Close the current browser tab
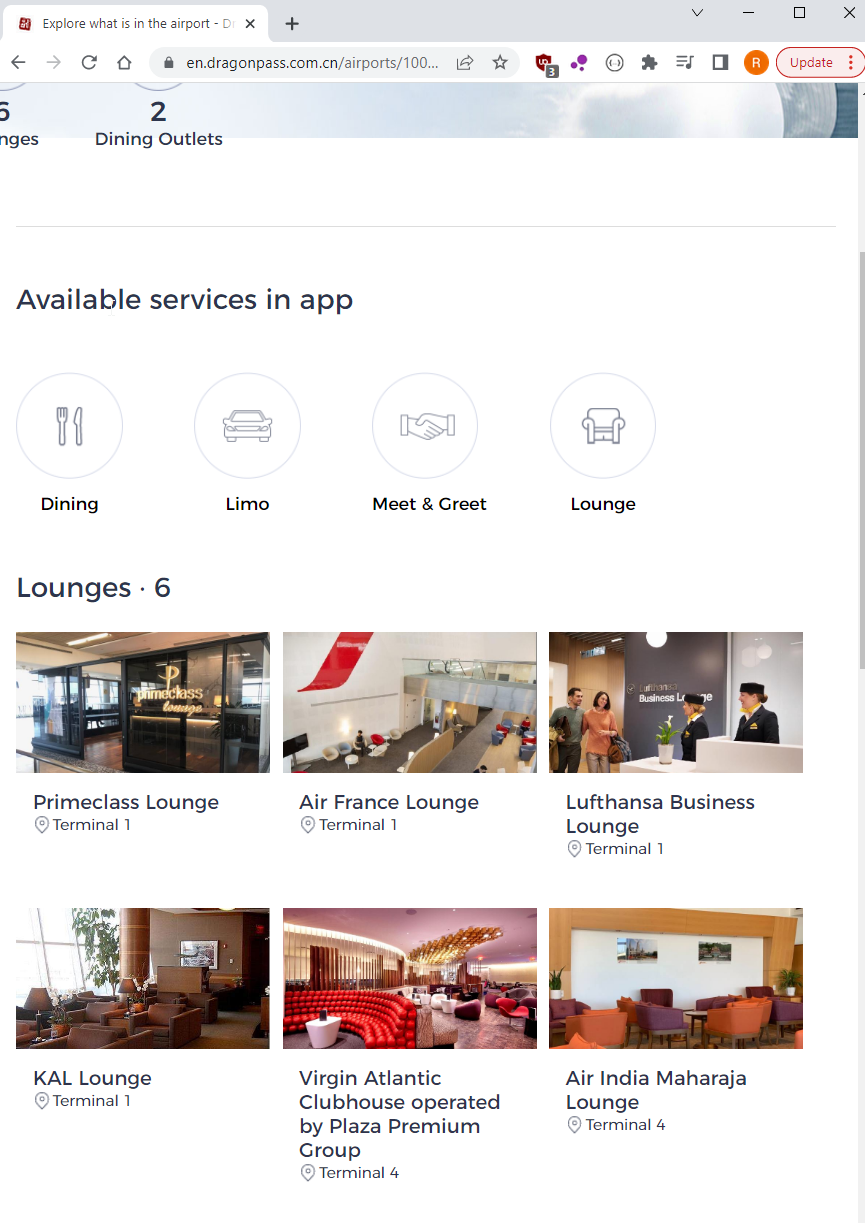The image size is (865, 1223). pos(250,23)
